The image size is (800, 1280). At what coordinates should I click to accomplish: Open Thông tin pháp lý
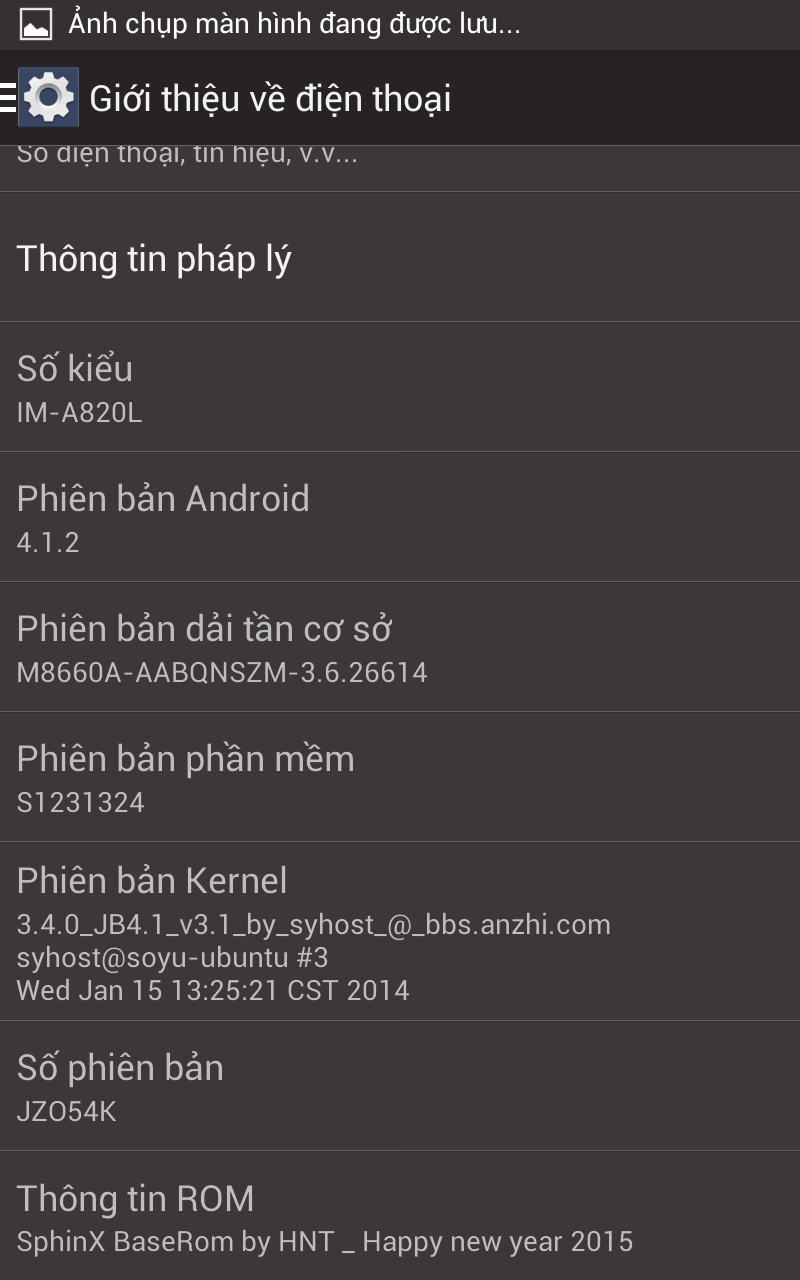point(400,258)
